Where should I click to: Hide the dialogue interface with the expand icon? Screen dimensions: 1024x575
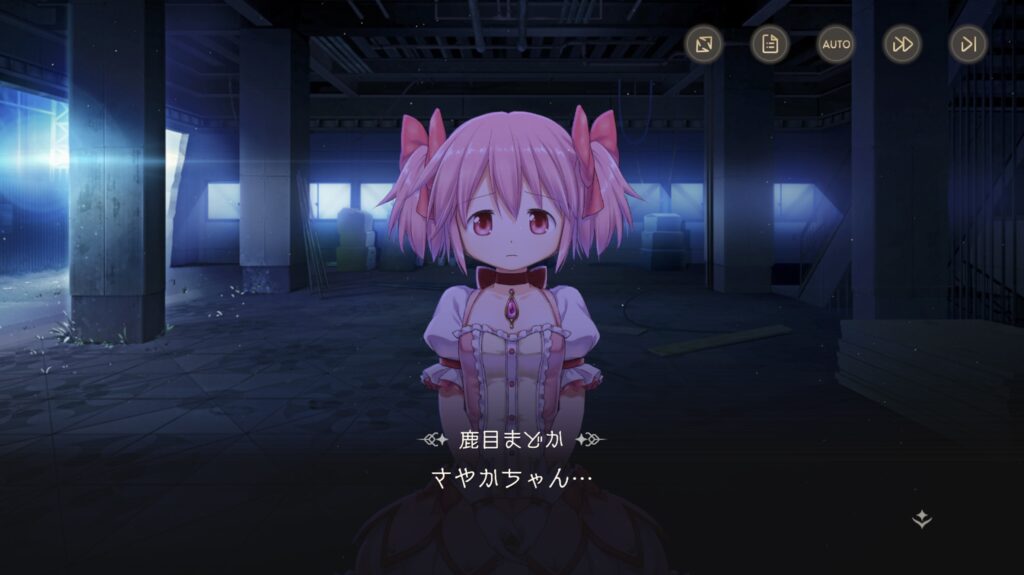tap(703, 44)
